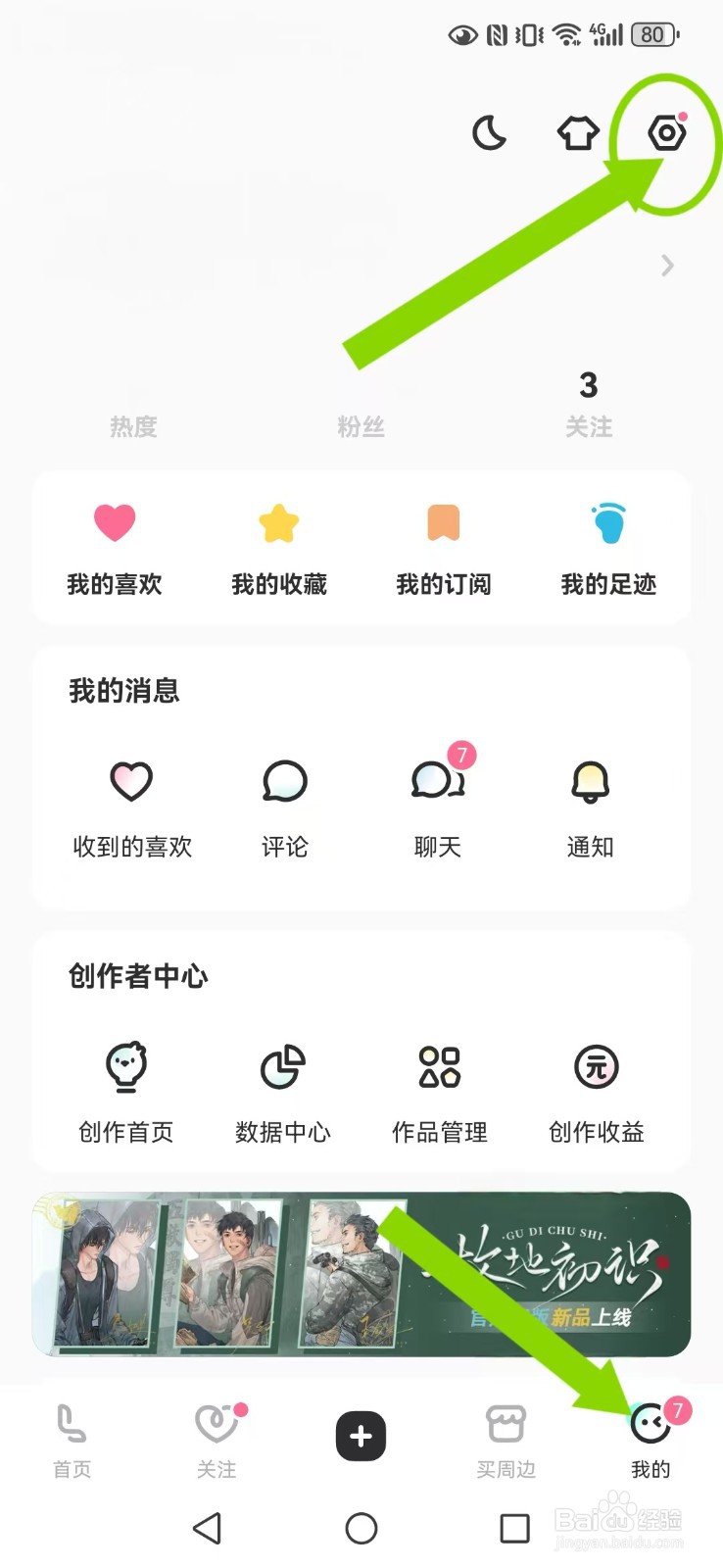Image resolution: width=723 pixels, height=1568 pixels.
Task: Expand profile details via the right chevron
Action: click(666, 266)
